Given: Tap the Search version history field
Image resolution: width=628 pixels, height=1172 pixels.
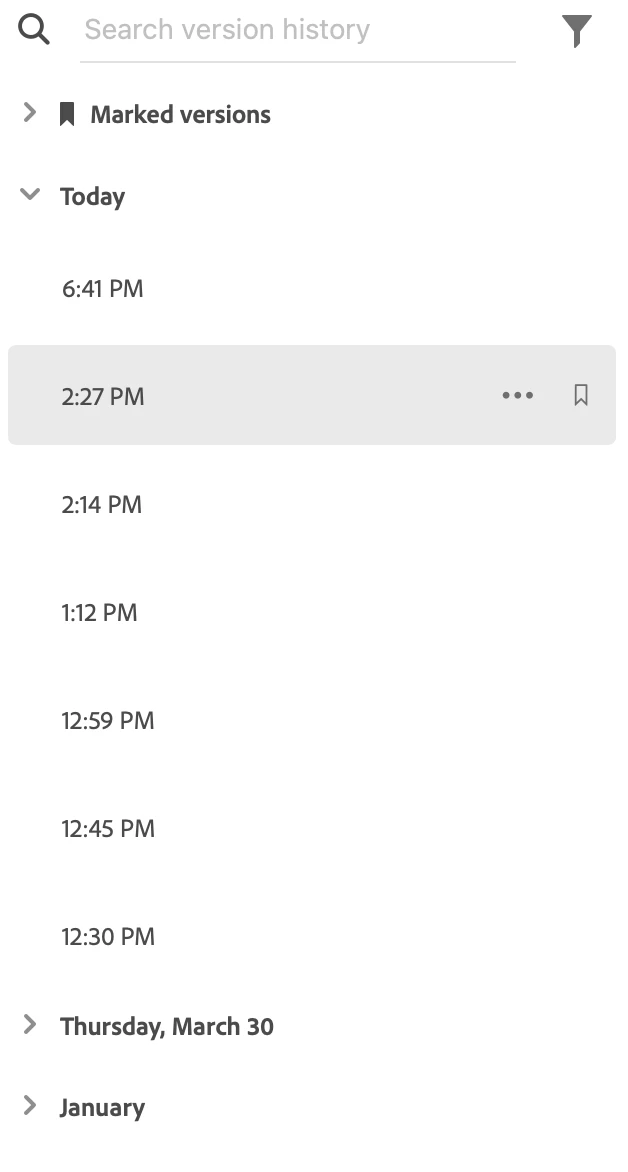Looking at the screenshot, I should 297,31.
